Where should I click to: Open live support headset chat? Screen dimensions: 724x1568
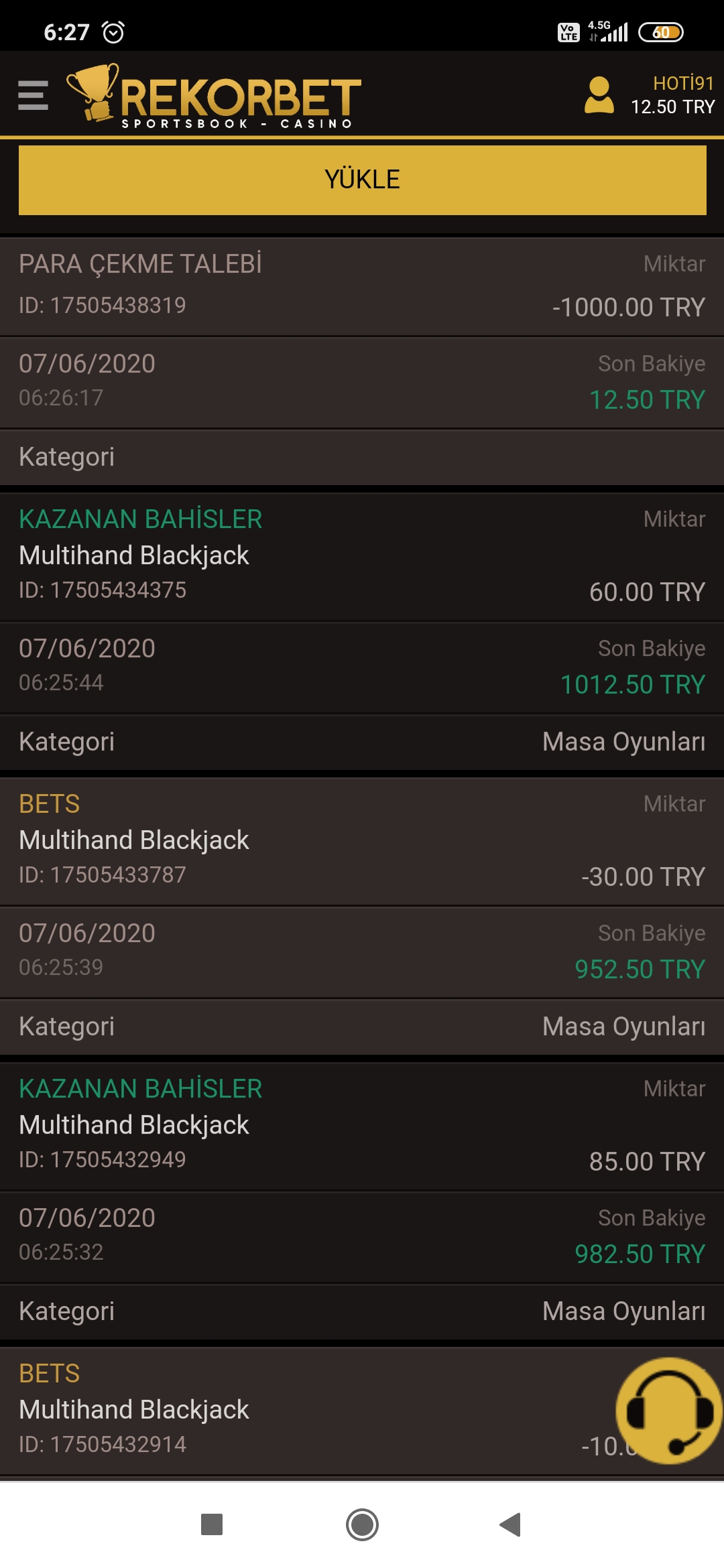tap(668, 1410)
